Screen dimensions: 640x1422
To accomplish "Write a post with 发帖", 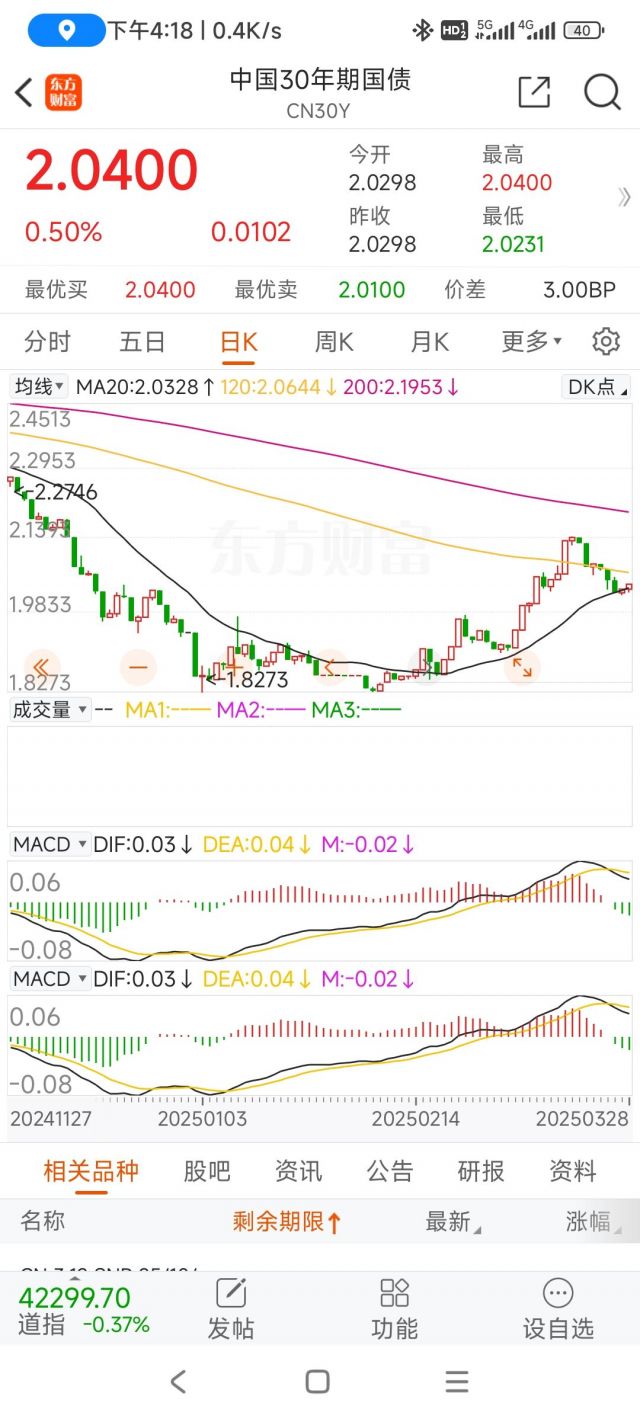I will pos(231,1309).
